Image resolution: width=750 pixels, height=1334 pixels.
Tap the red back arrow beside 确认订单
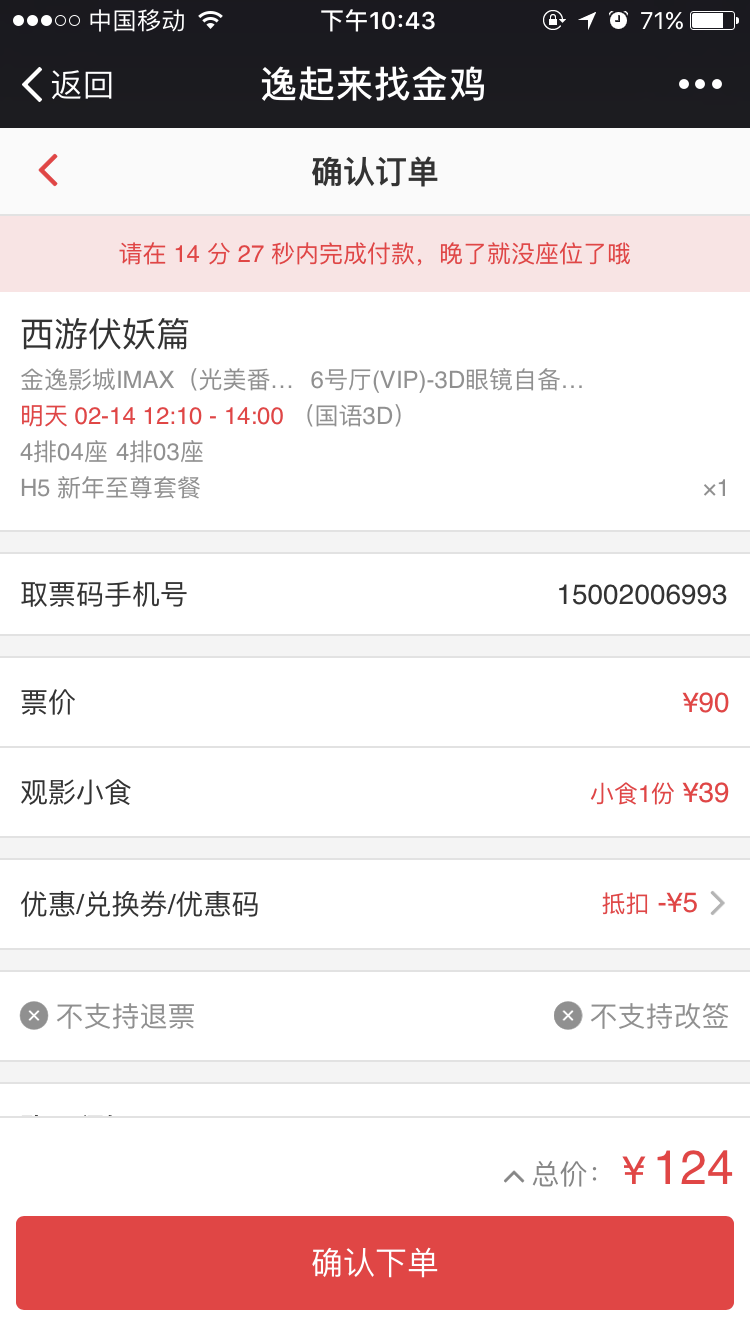48,171
